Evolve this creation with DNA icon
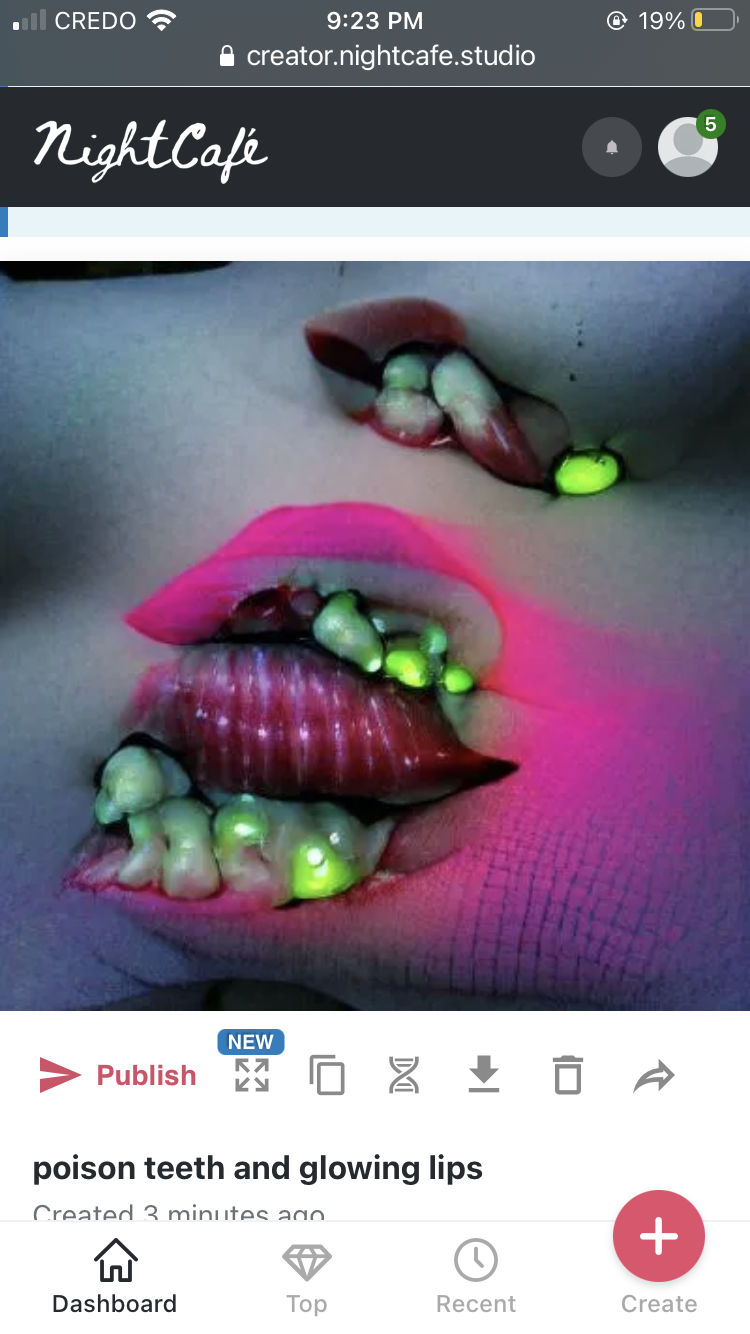Viewport: 750px width, 1334px height. 404,1075
